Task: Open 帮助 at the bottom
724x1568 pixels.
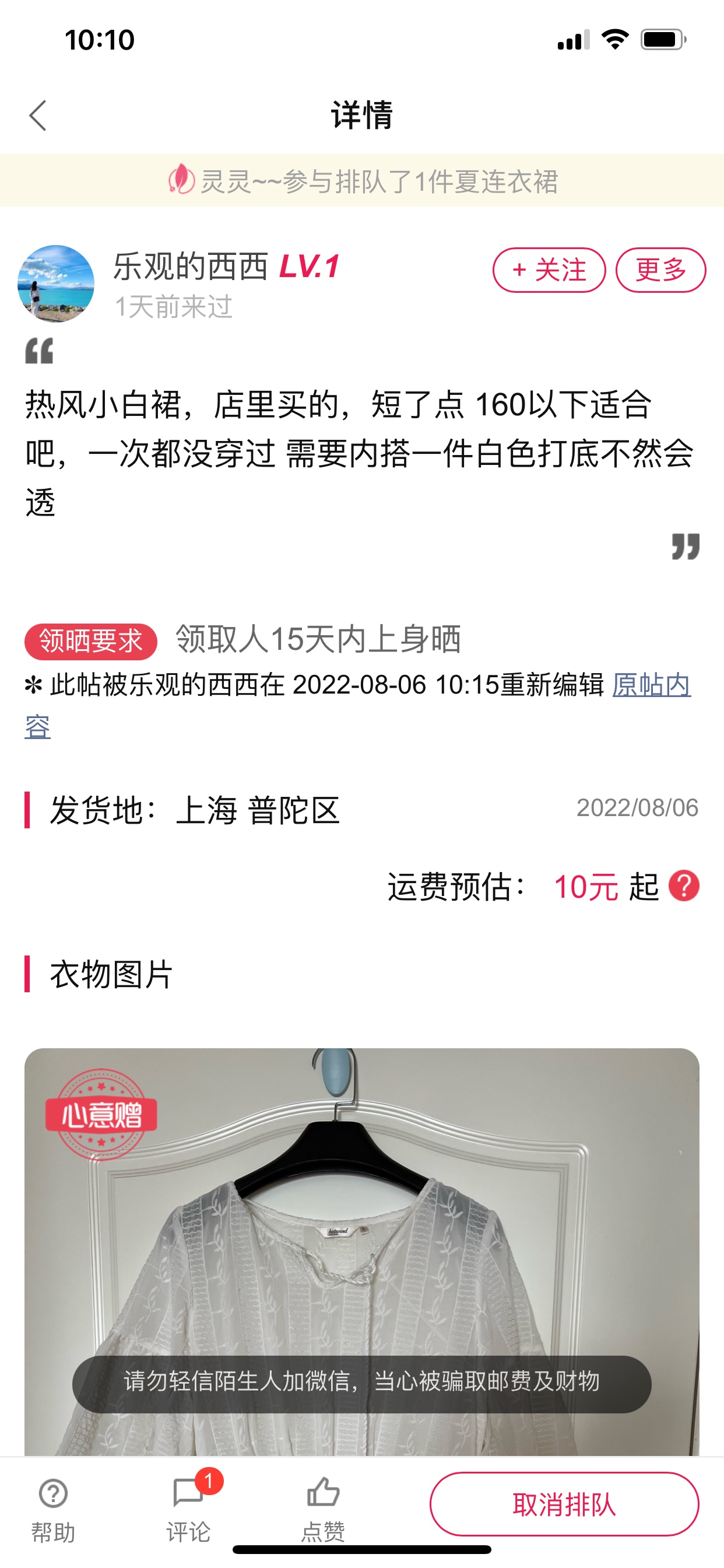Action: point(53,1510)
